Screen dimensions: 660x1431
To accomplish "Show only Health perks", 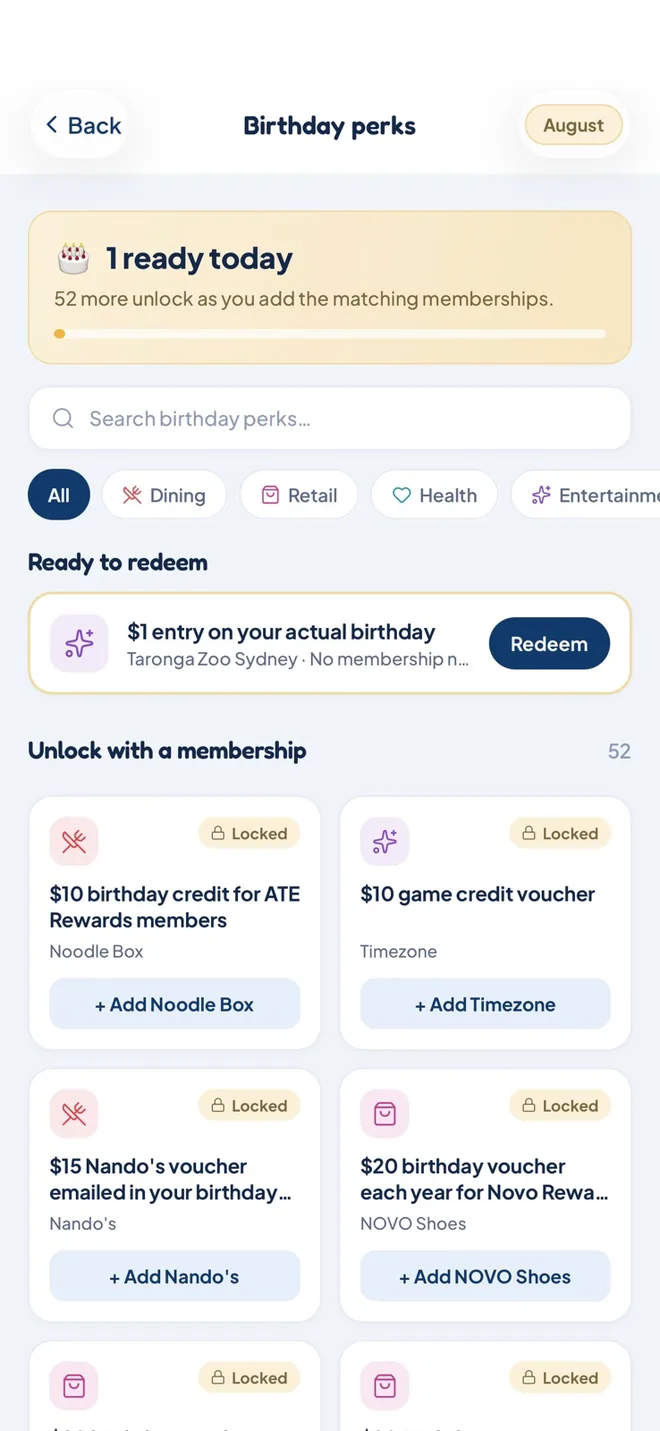I will tap(434, 495).
